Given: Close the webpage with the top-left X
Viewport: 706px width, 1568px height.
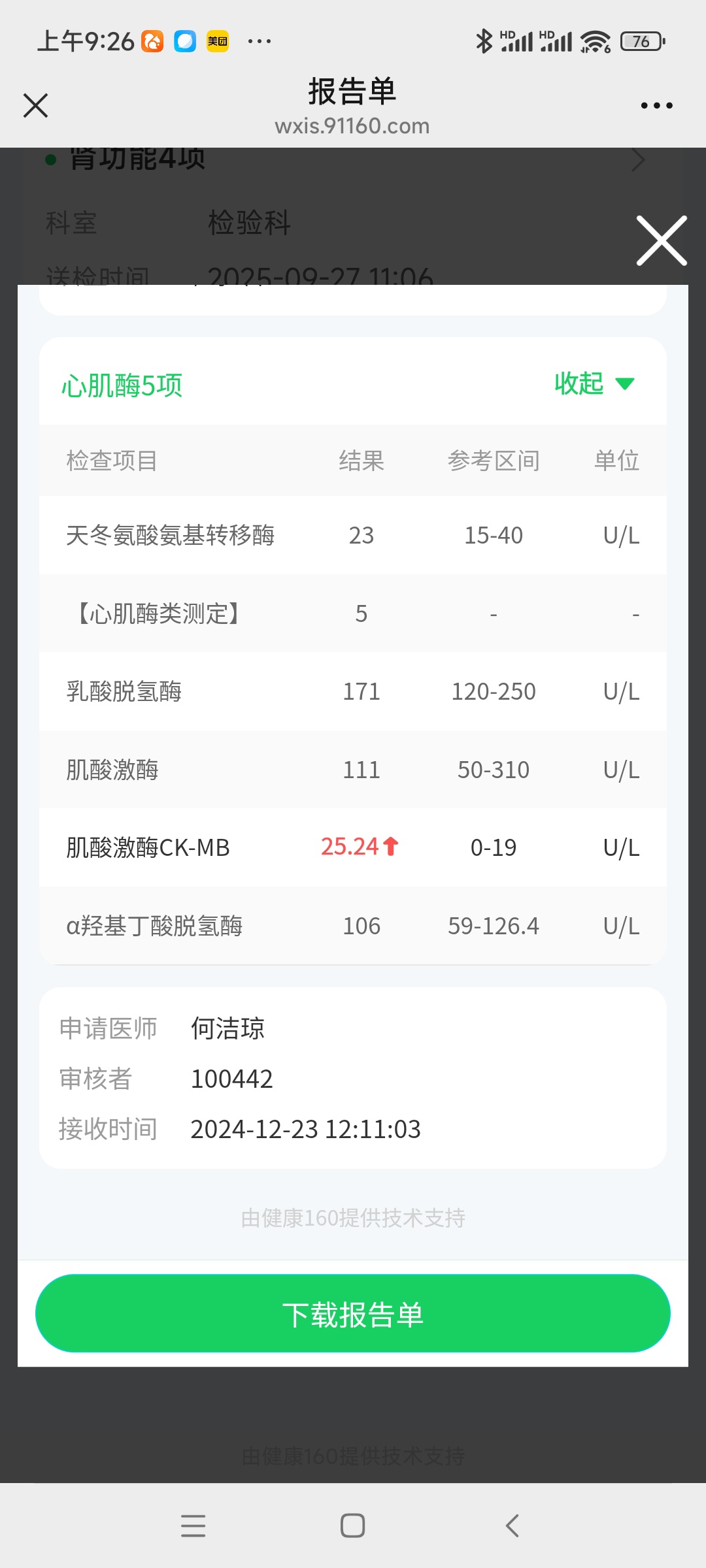Looking at the screenshot, I should click(x=35, y=105).
